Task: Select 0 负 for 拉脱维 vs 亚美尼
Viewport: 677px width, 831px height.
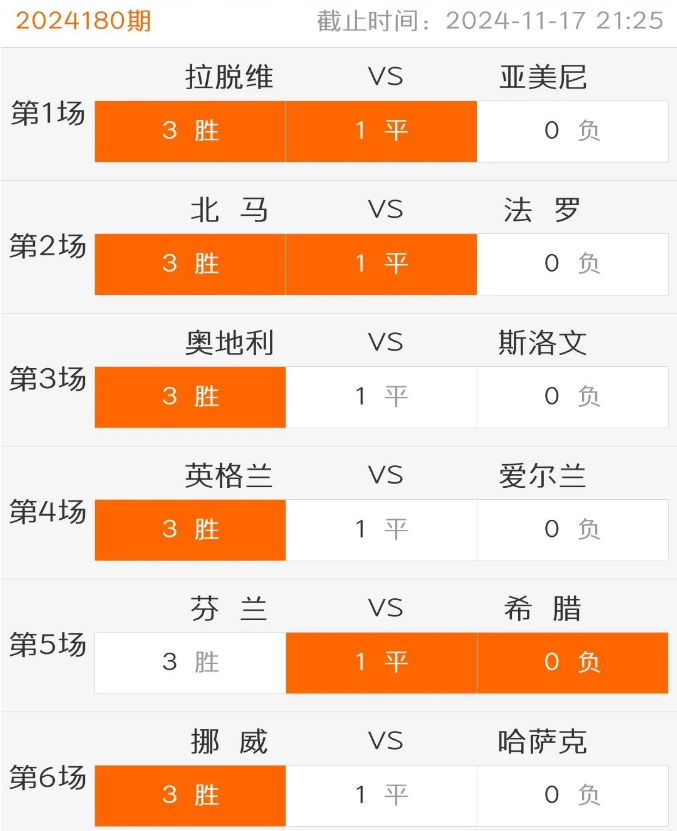Action: pyautogui.click(x=572, y=131)
